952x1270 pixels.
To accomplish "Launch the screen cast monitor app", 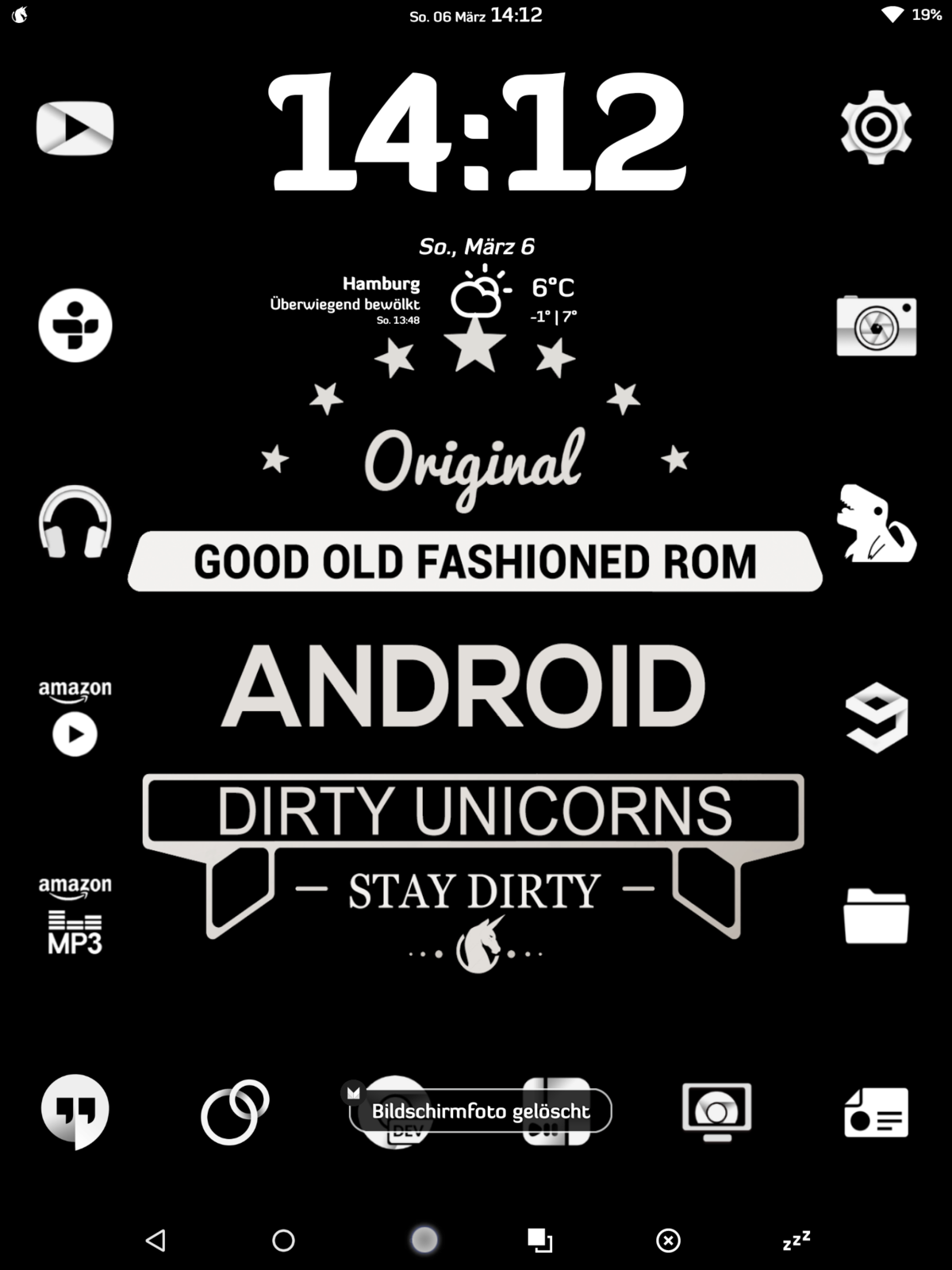I will click(x=717, y=1111).
